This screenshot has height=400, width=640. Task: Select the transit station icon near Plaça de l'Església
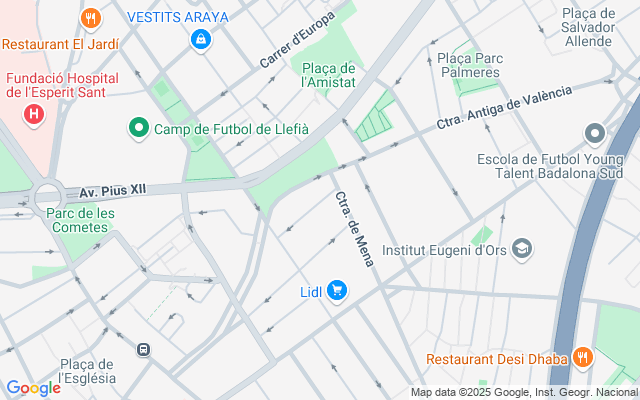[144, 349]
